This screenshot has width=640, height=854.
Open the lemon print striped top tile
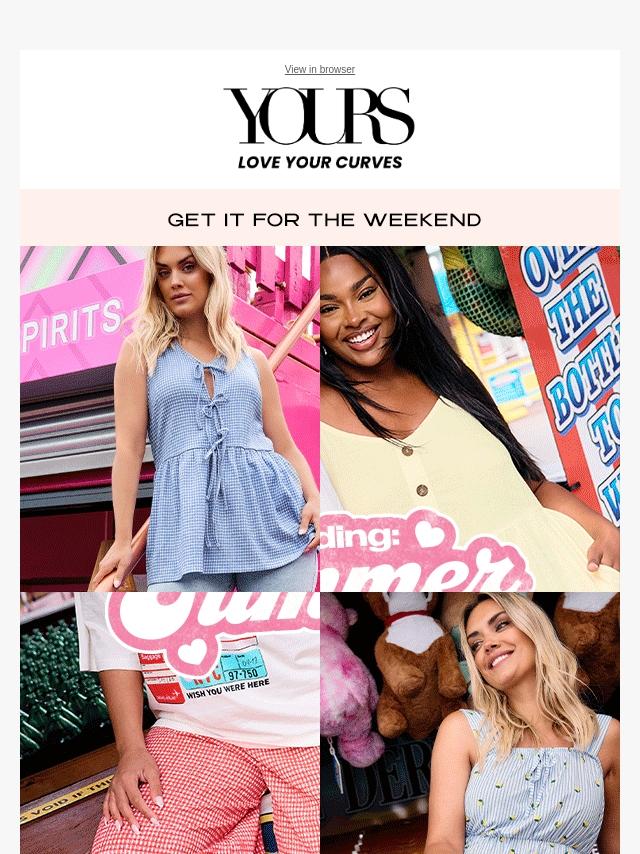470,722
